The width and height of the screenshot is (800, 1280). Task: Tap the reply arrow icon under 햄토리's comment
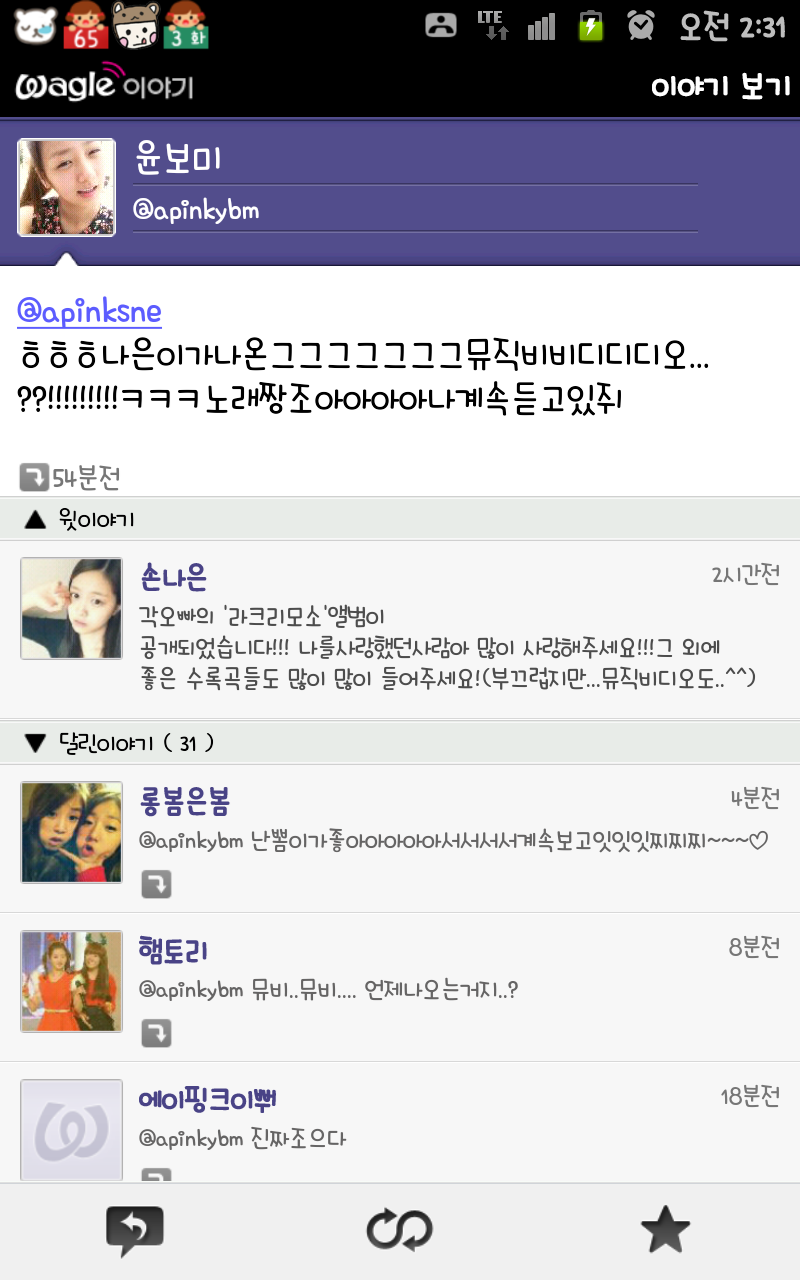tap(156, 1033)
